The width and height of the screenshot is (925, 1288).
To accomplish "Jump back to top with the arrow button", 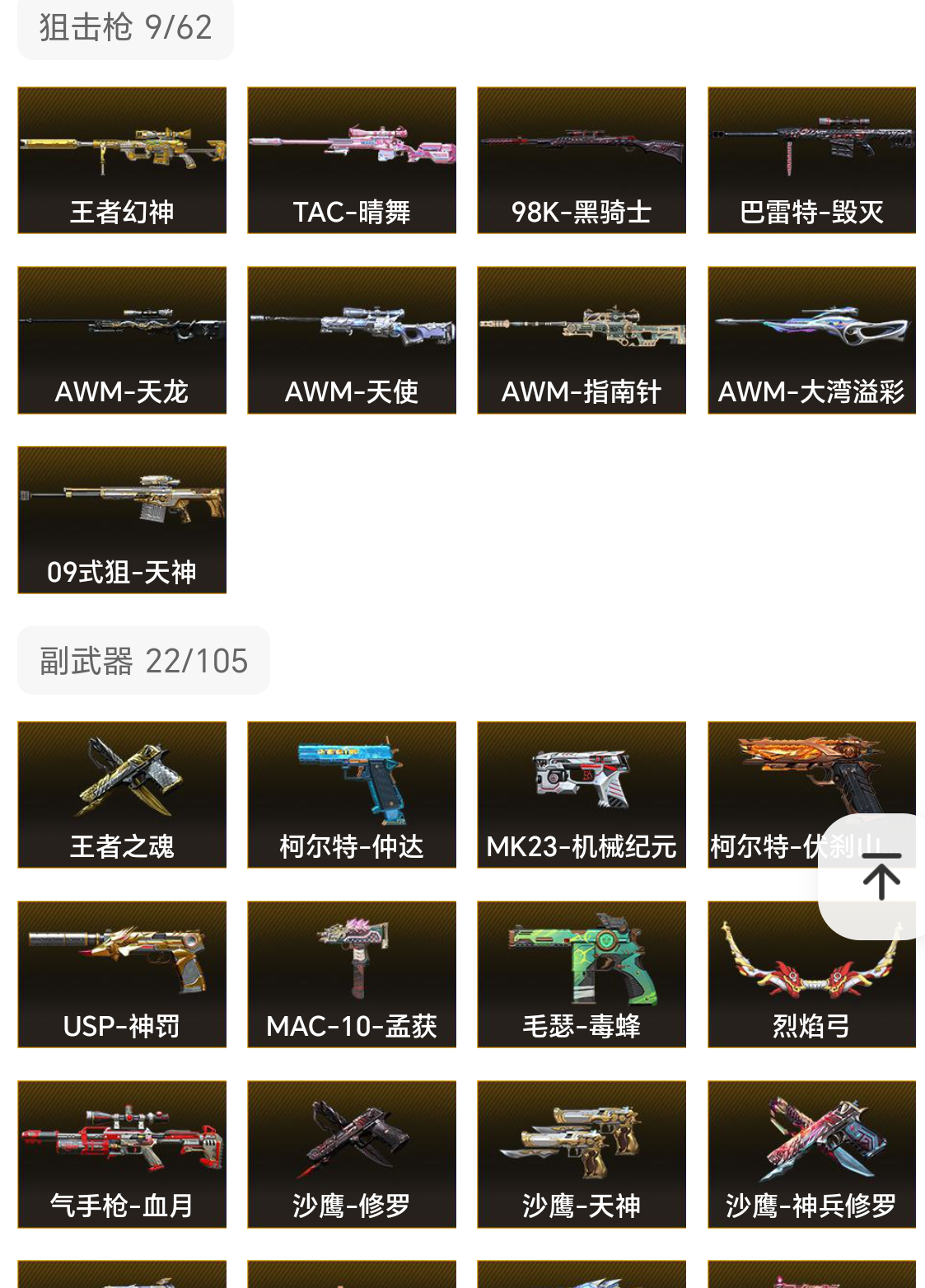I will tap(880, 876).
